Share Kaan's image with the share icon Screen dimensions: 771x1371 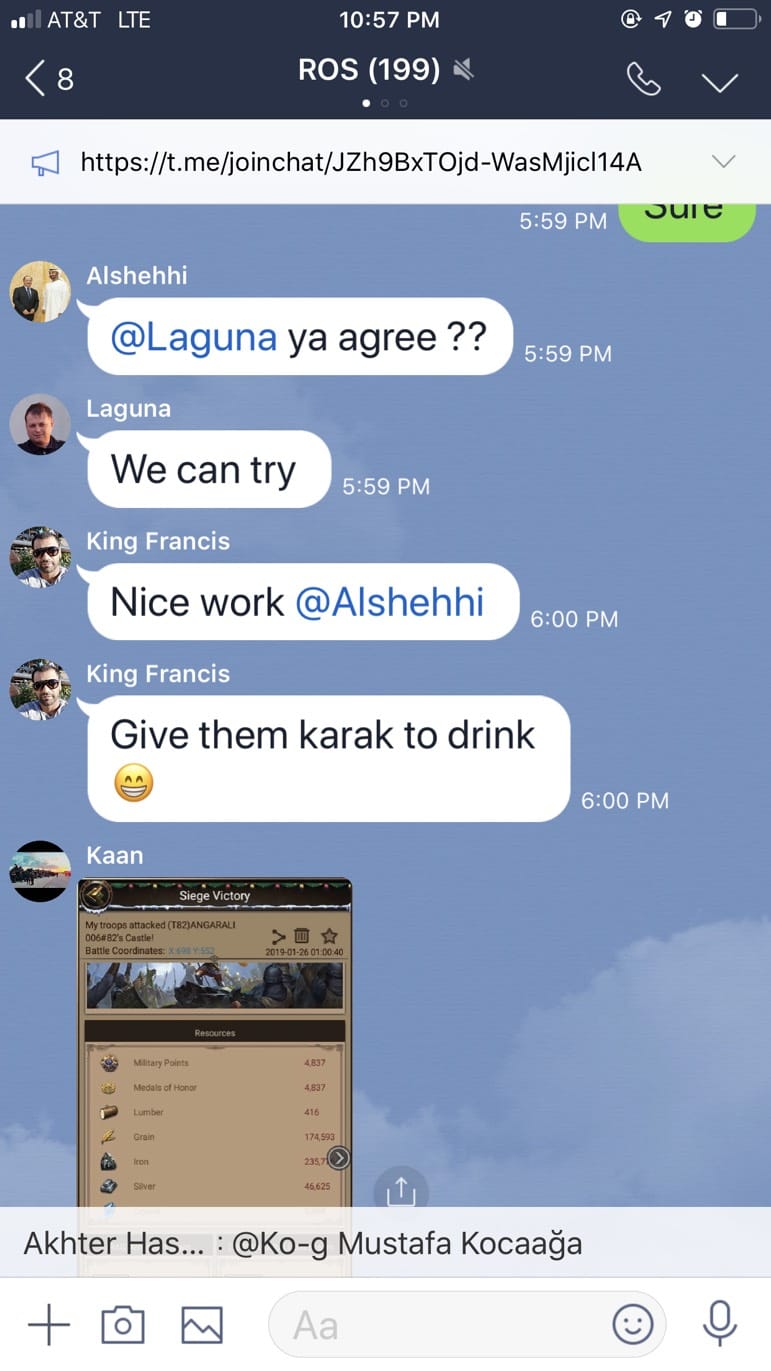point(400,1190)
